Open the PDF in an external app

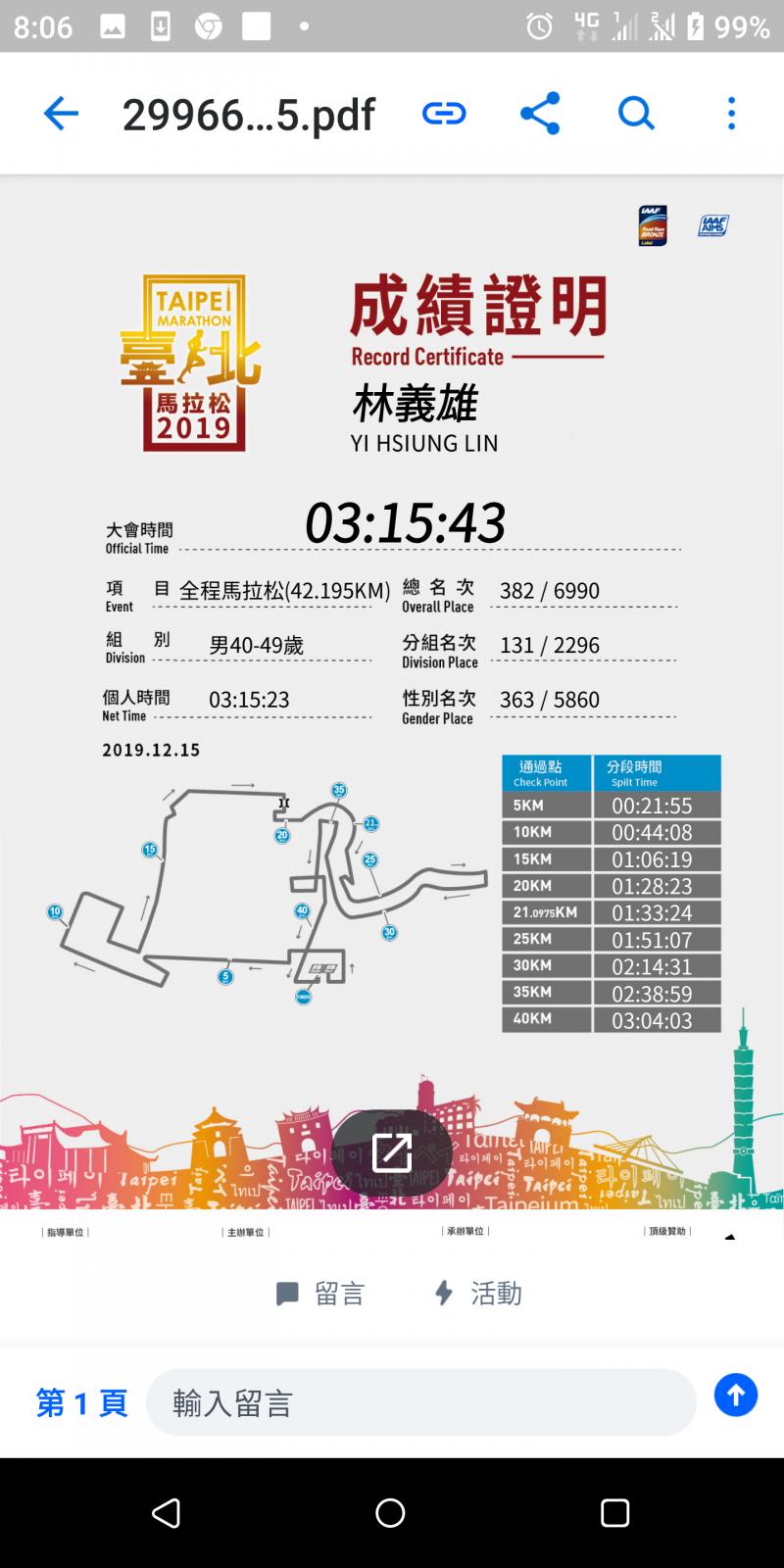[x=392, y=1152]
